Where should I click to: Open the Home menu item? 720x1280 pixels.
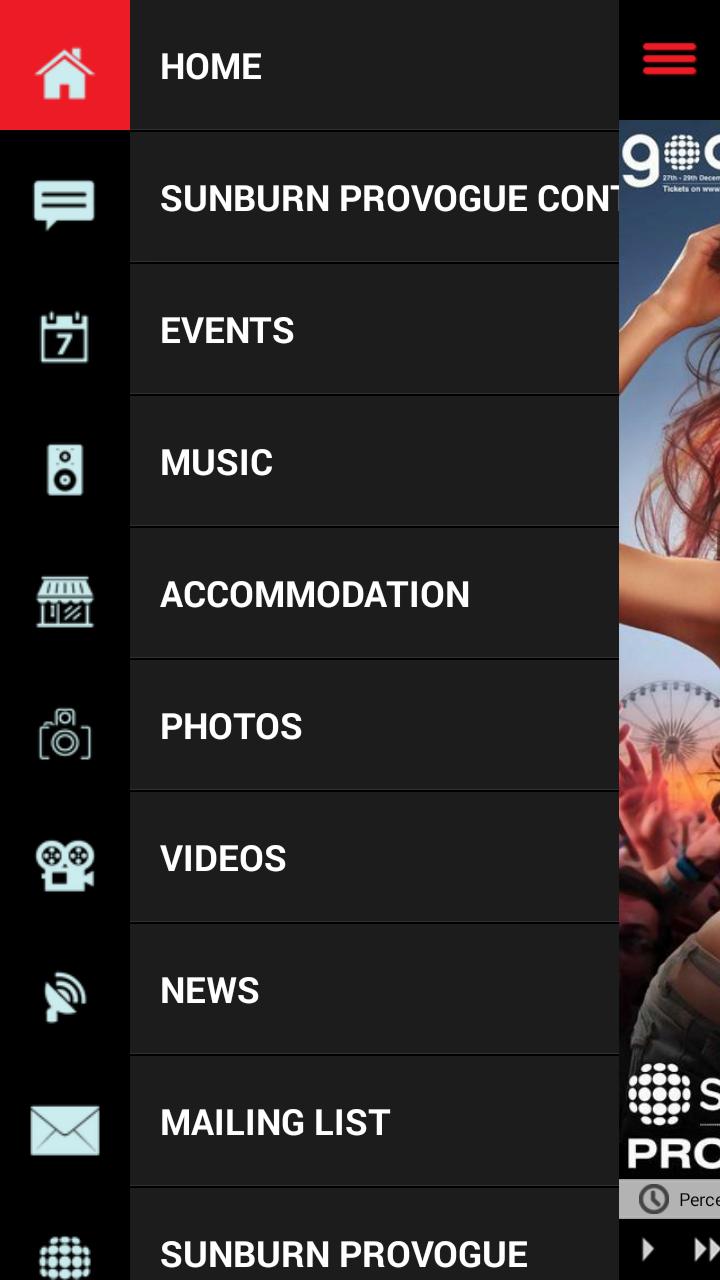pyautogui.click(x=310, y=66)
